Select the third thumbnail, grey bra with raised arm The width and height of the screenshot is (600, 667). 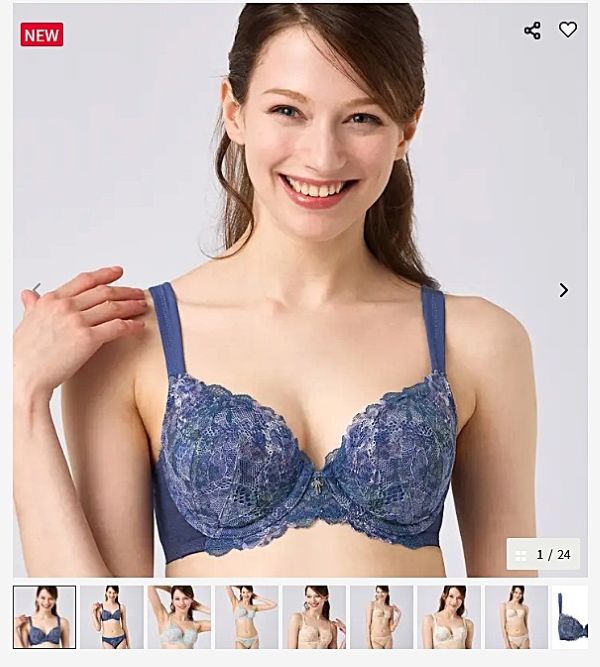[x=179, y=617]
